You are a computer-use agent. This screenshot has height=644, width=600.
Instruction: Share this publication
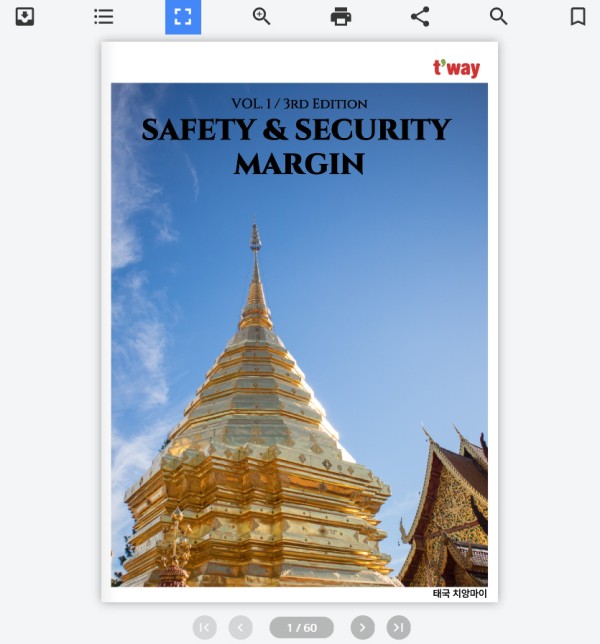(420, 16)
